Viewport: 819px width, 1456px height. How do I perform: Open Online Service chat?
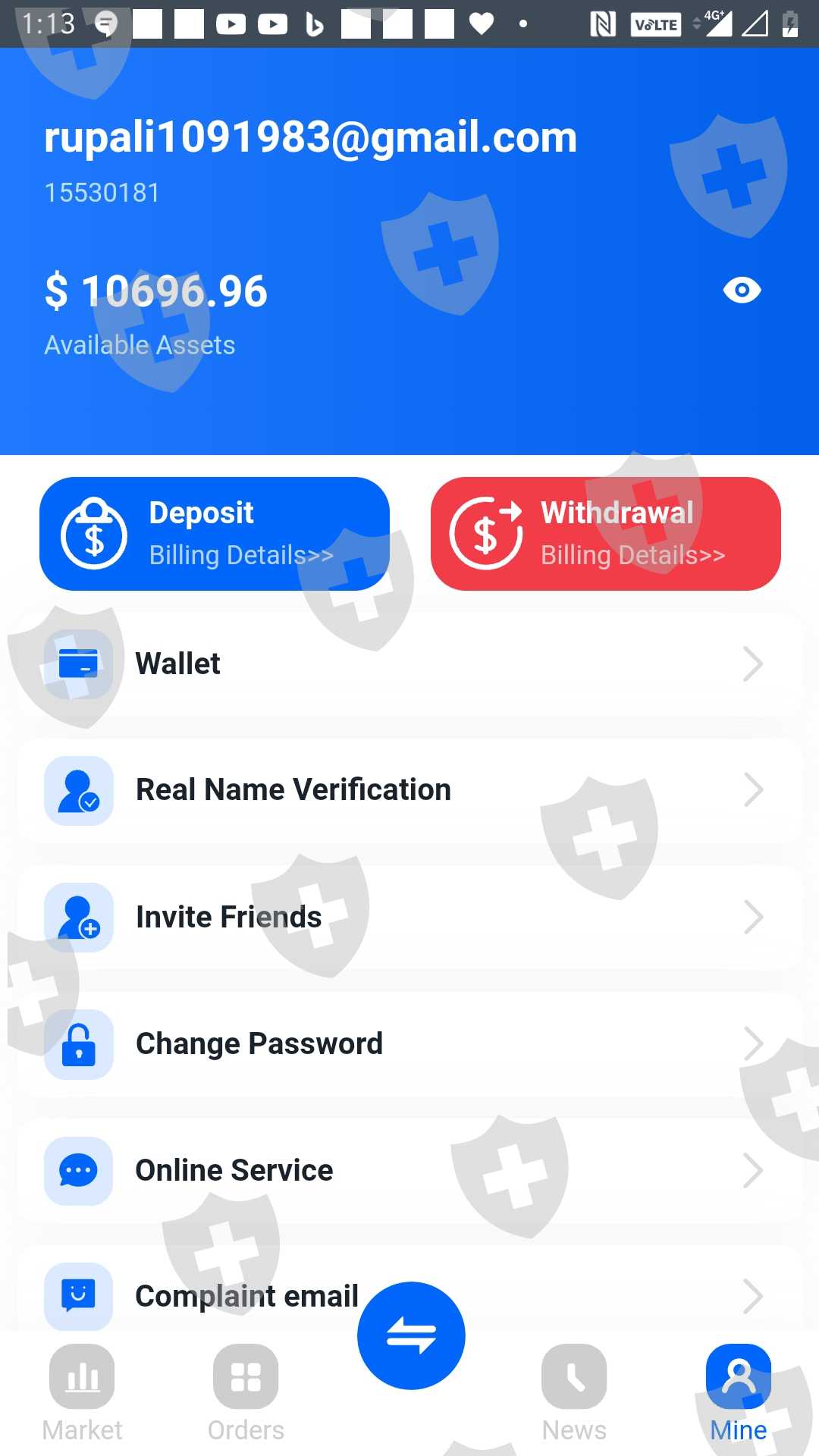point(409,1170)
